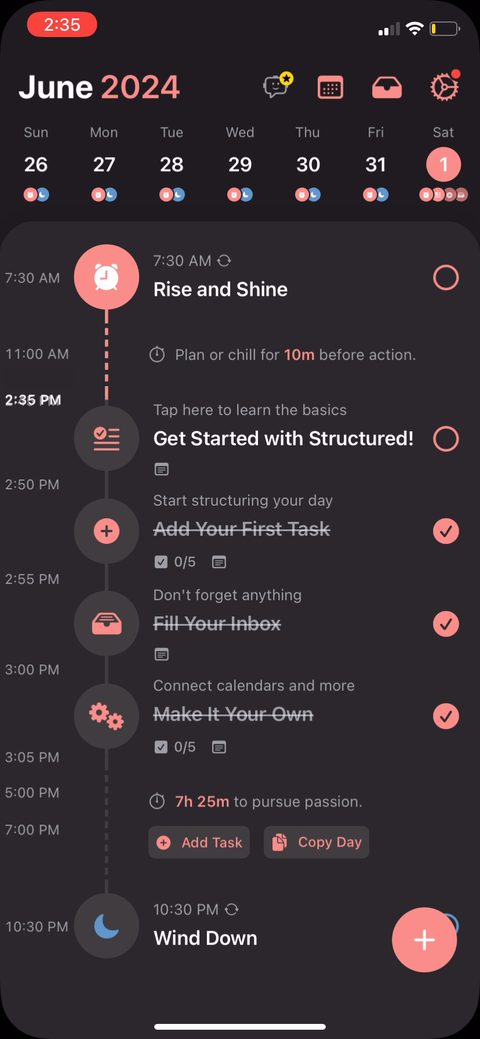
Task: Select Wednesday 29 in the week strip
Action: point(240,164)
